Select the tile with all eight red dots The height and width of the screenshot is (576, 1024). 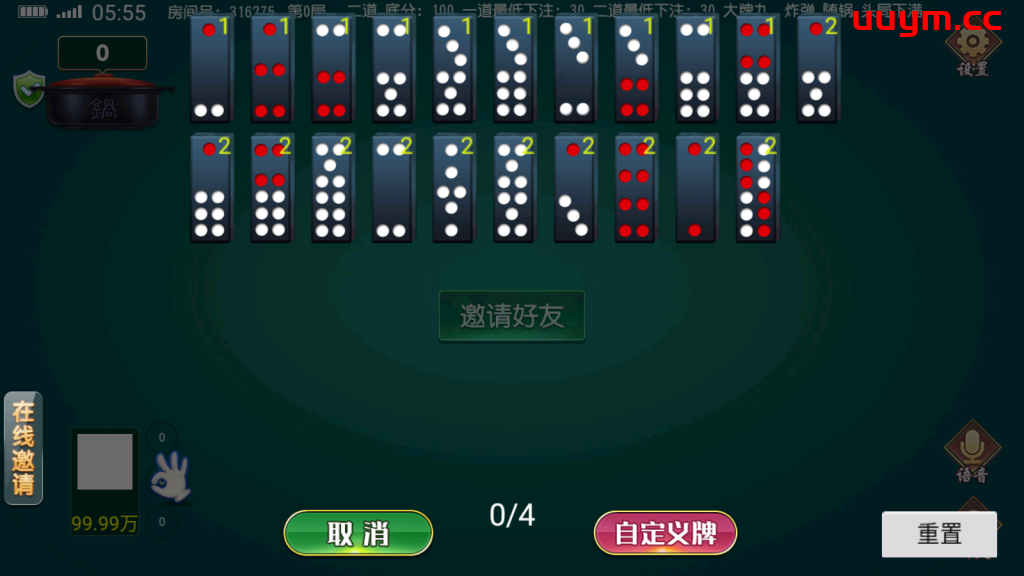tap(635, 190)
